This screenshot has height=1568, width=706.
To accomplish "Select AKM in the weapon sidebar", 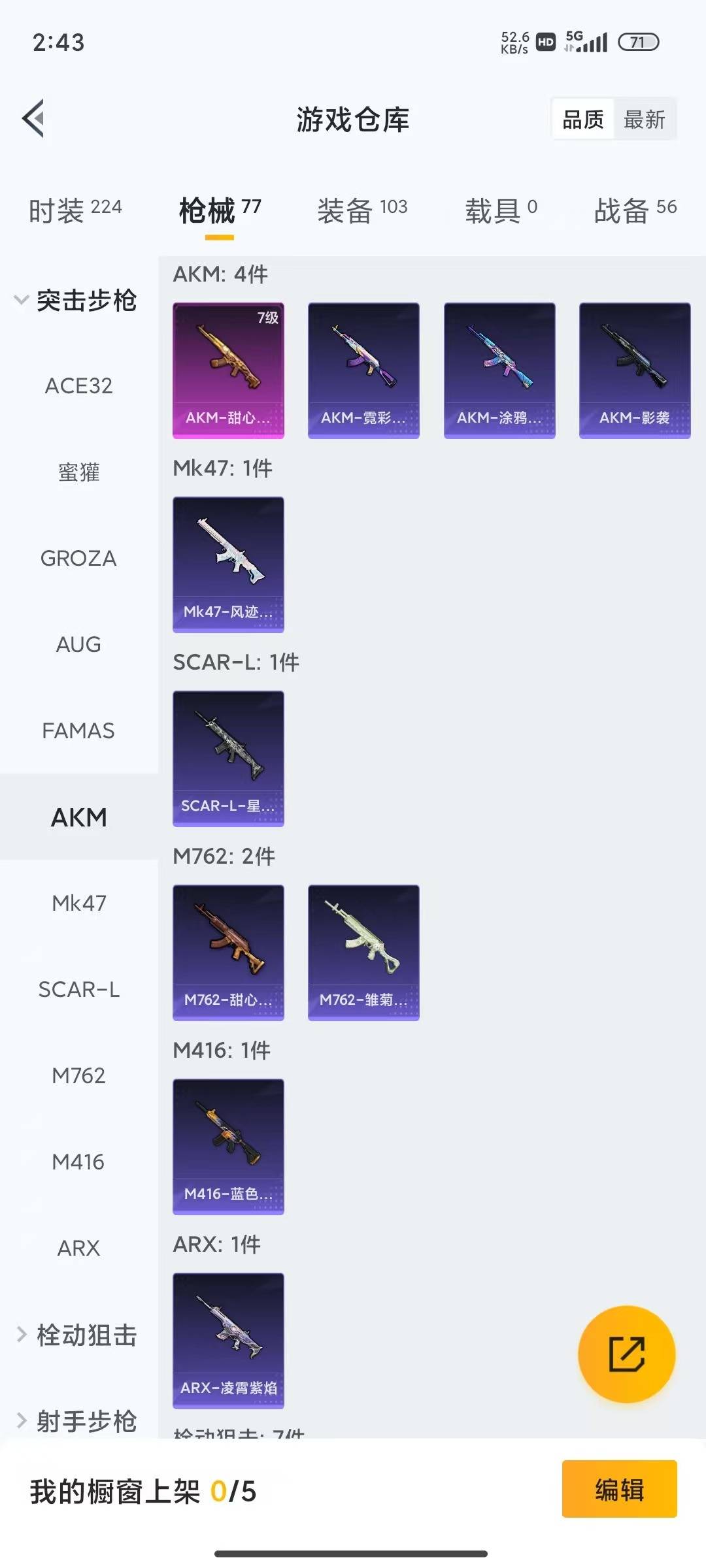I will click(79, 817).
